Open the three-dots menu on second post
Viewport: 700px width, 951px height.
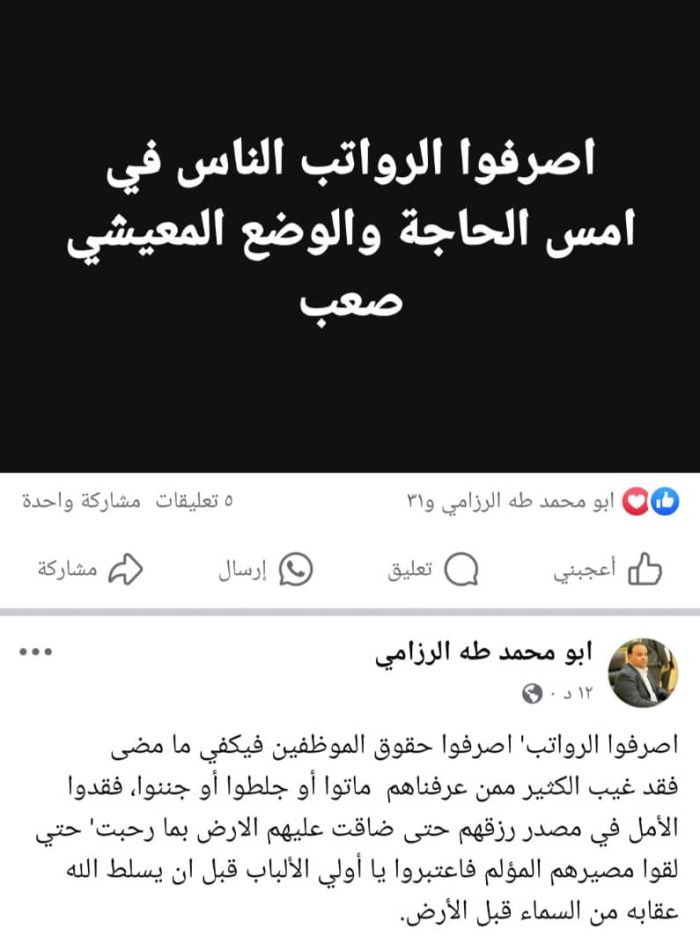(x=35, y=652)
